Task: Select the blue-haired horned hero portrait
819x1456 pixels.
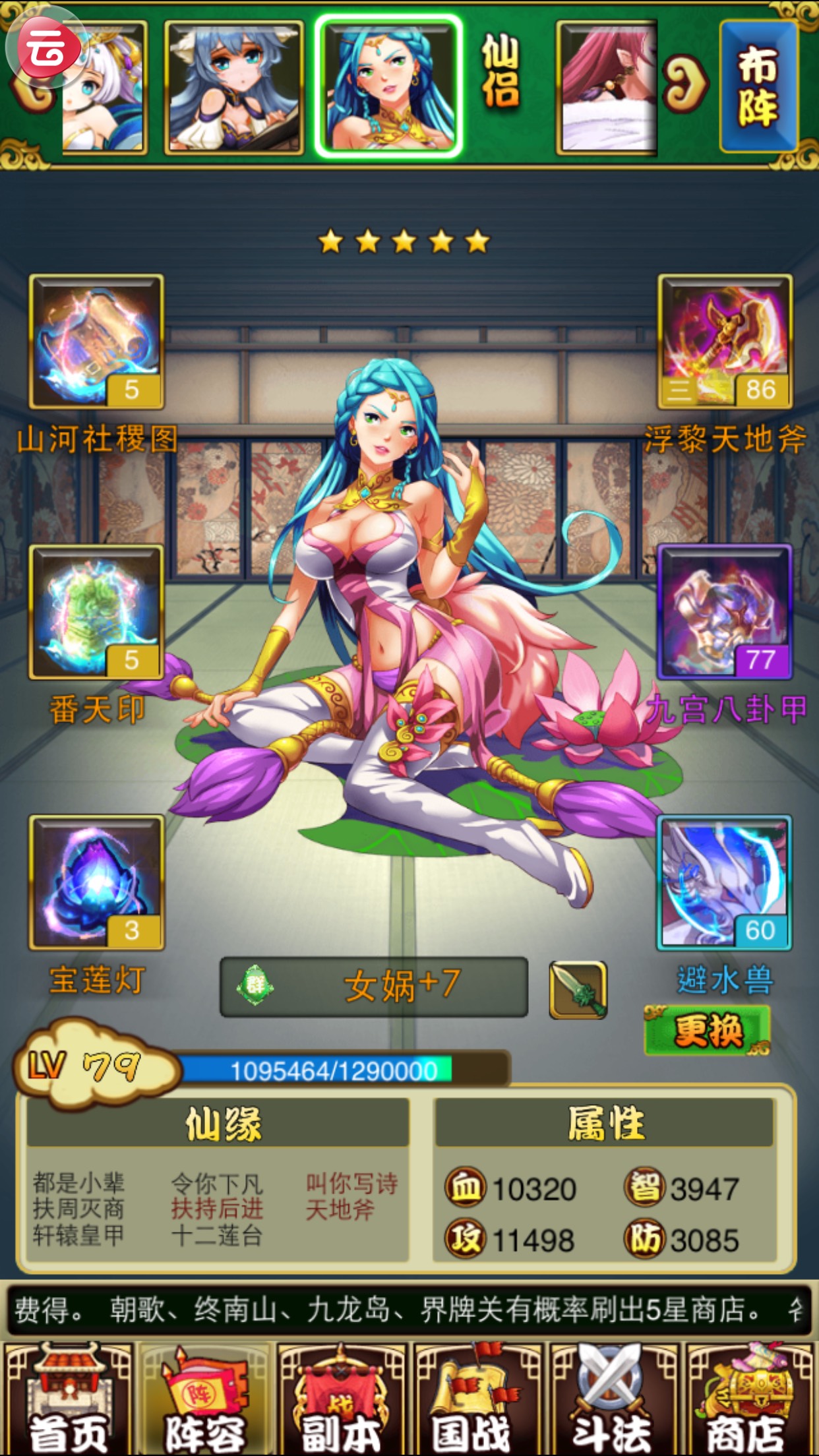Action: point(234,87)
